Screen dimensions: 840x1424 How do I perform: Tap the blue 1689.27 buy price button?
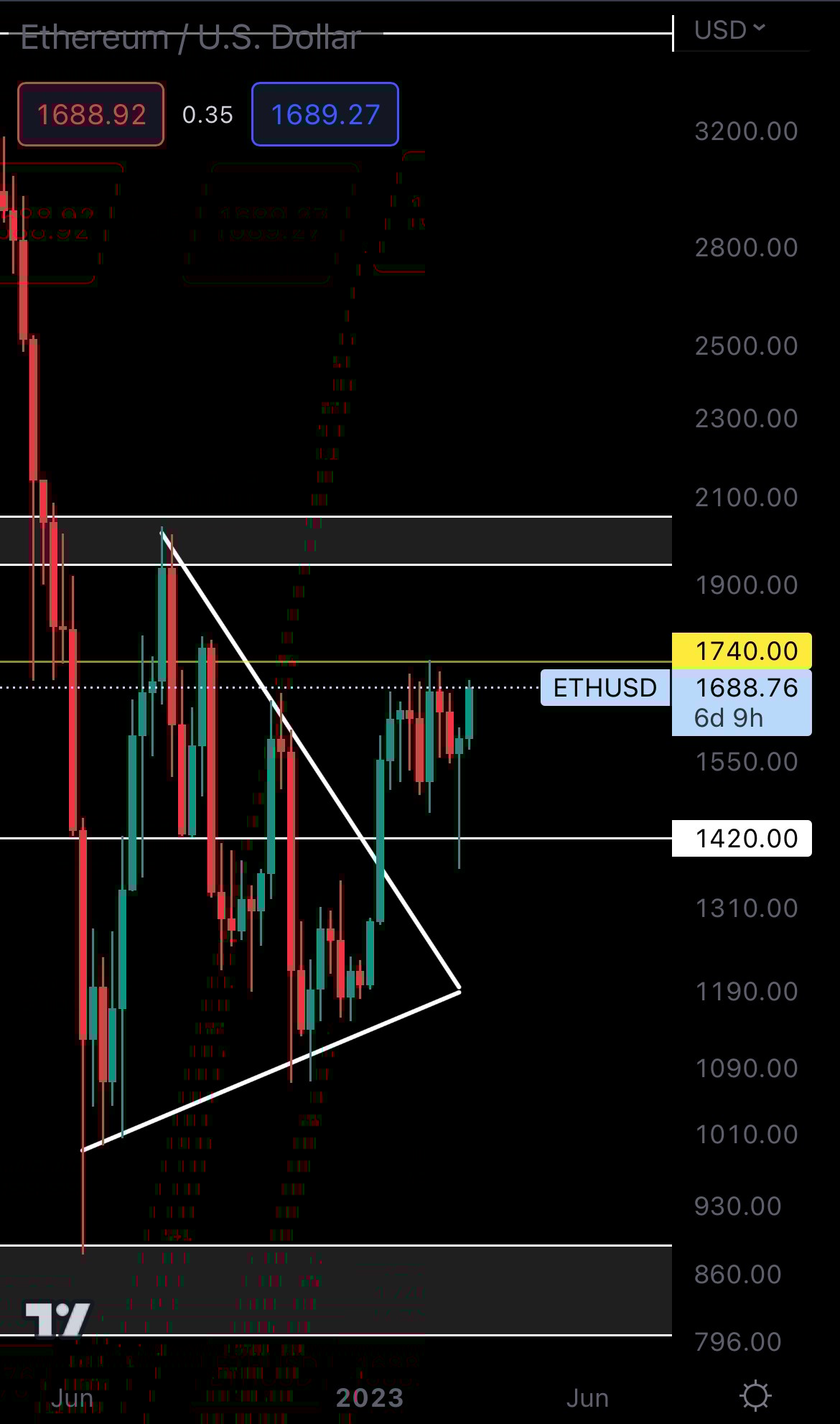[x=325, y=114]
